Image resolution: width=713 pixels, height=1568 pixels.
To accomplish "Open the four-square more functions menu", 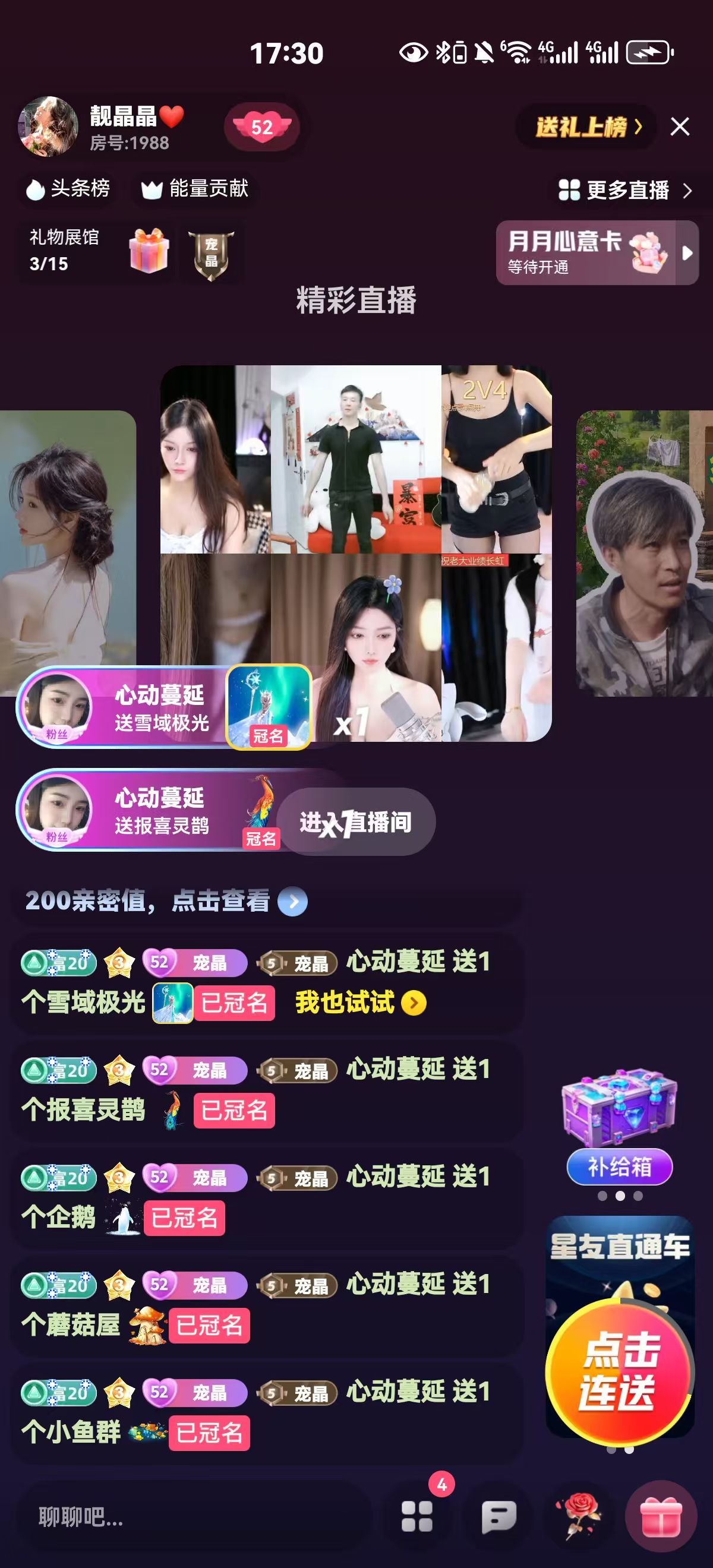I will [417, 1516].
